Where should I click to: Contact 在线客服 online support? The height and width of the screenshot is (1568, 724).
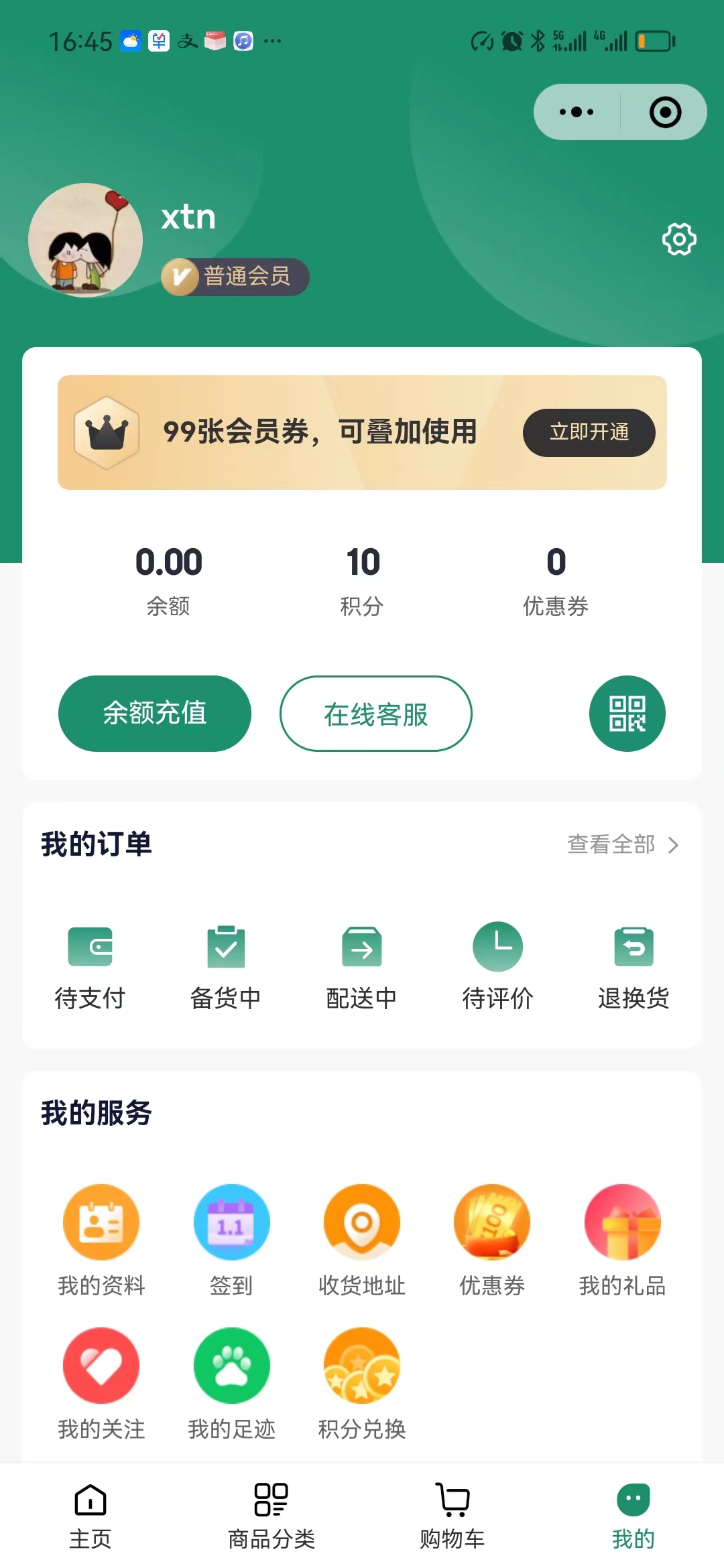pos(375,714)
